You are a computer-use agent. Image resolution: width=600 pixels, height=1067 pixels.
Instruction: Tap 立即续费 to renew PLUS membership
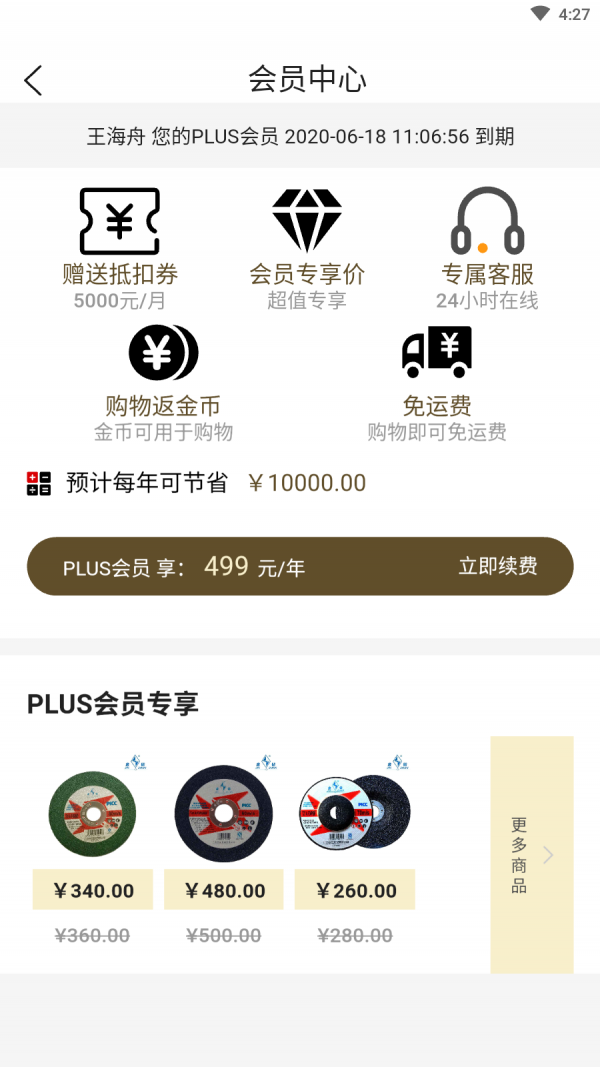pos(497,566)
